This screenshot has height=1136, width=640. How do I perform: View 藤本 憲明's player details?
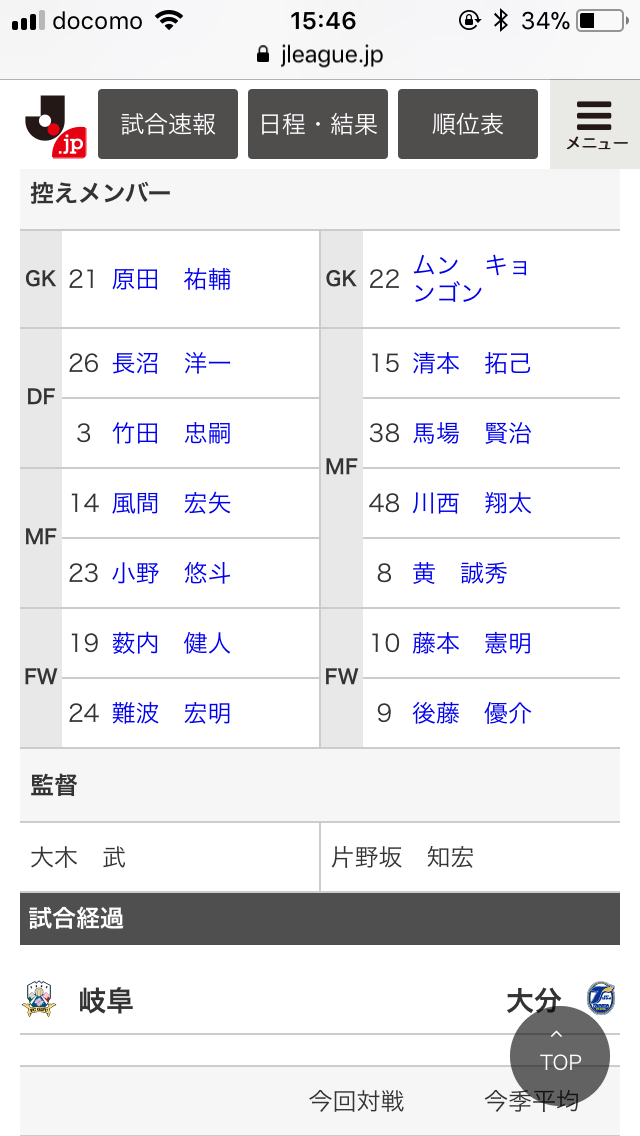[x=472, y=643]
